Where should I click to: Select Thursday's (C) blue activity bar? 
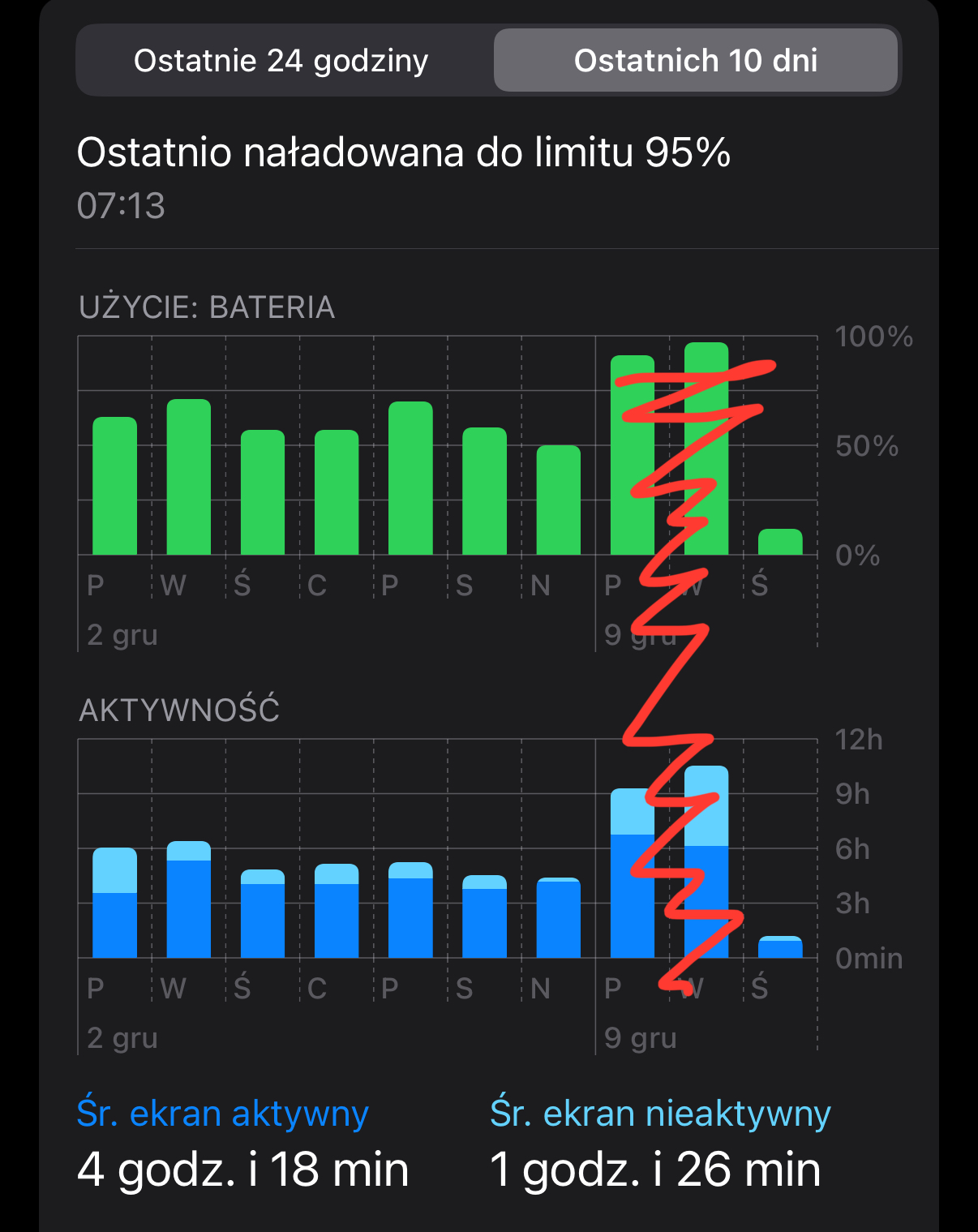[337, 912]
